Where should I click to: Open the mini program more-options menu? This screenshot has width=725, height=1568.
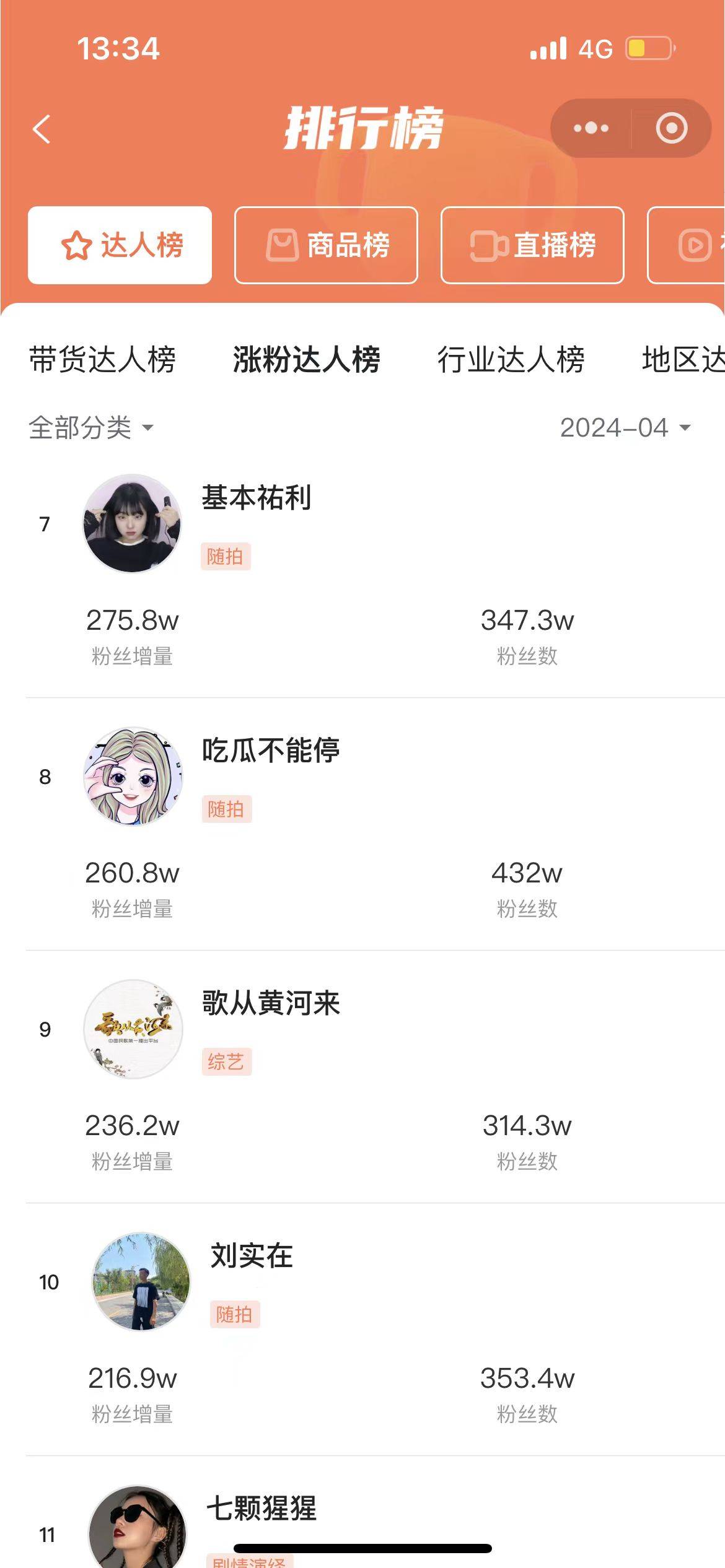coord(591,128)
